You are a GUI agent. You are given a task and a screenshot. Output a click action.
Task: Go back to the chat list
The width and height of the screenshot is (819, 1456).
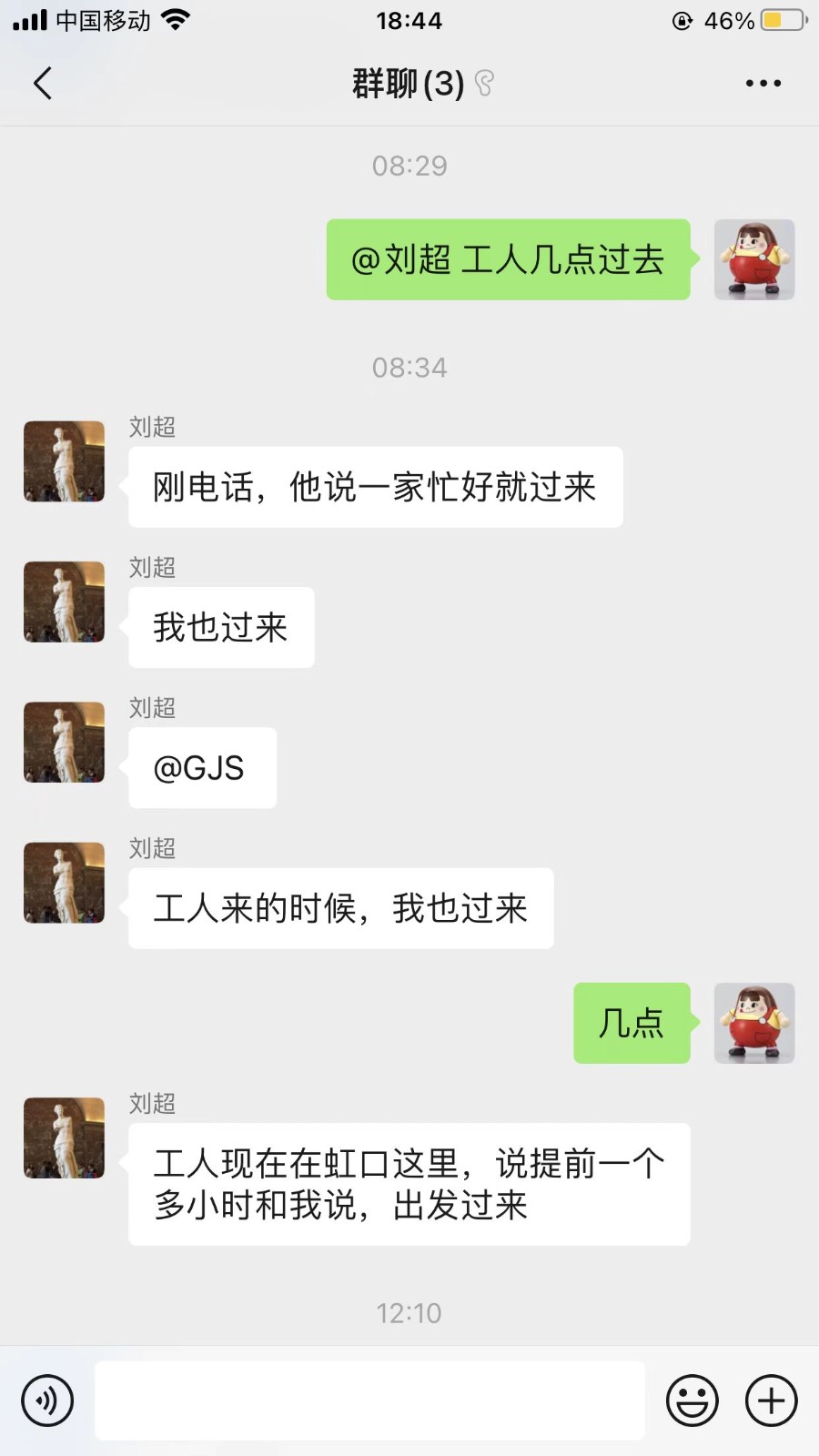pyautogui.click(x=43, y=83)
